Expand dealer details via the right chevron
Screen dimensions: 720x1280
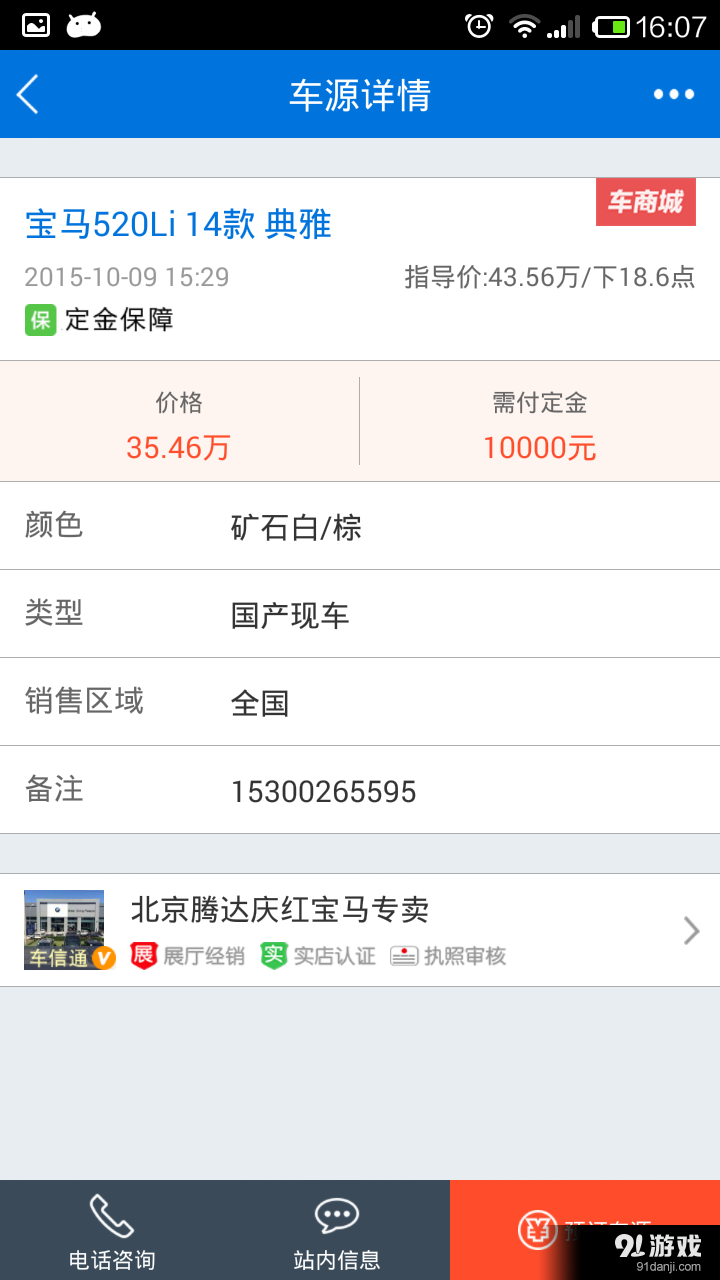pos(690,930)
